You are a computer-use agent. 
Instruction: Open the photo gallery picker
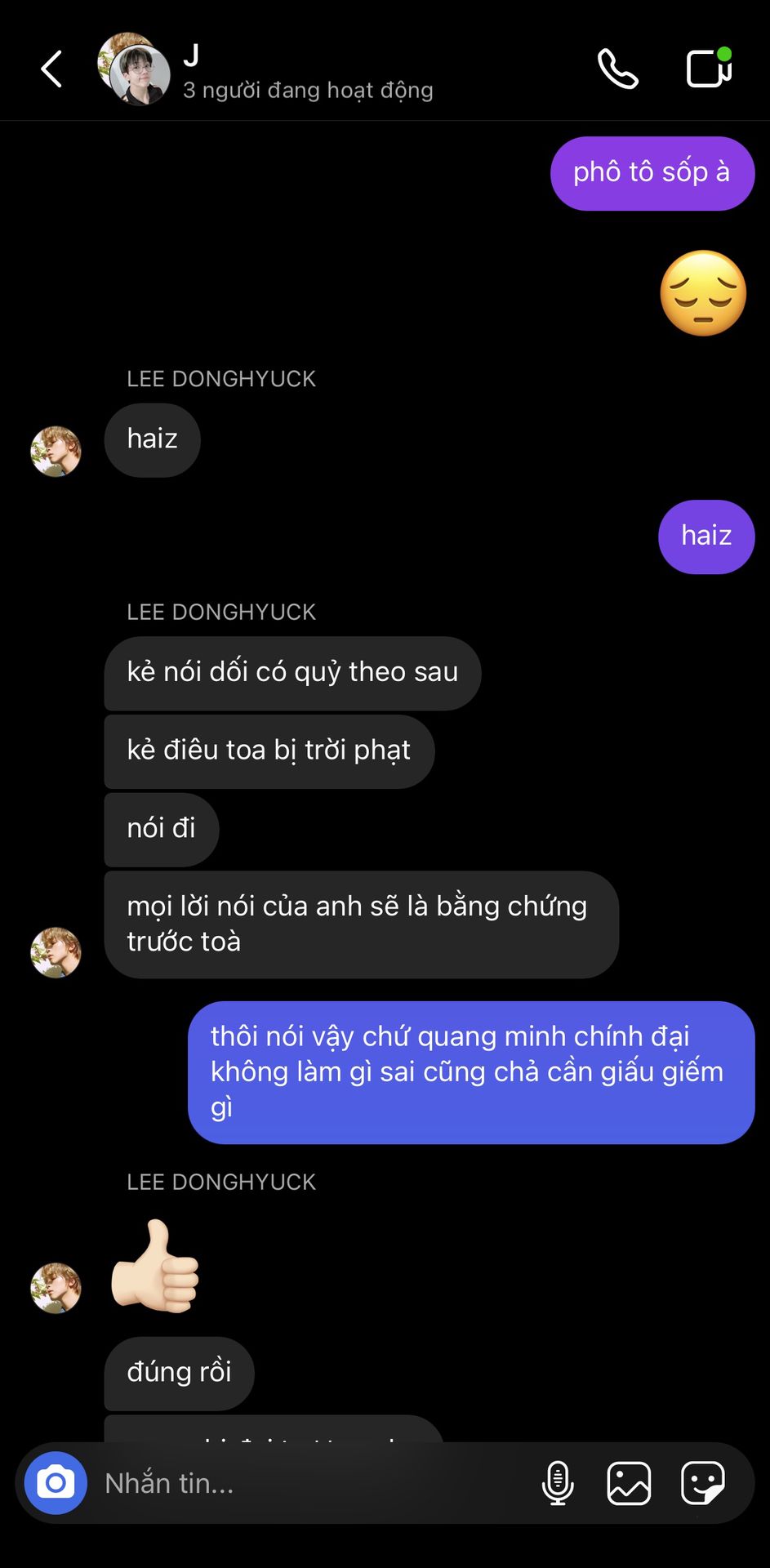[x=629, y=1483]
